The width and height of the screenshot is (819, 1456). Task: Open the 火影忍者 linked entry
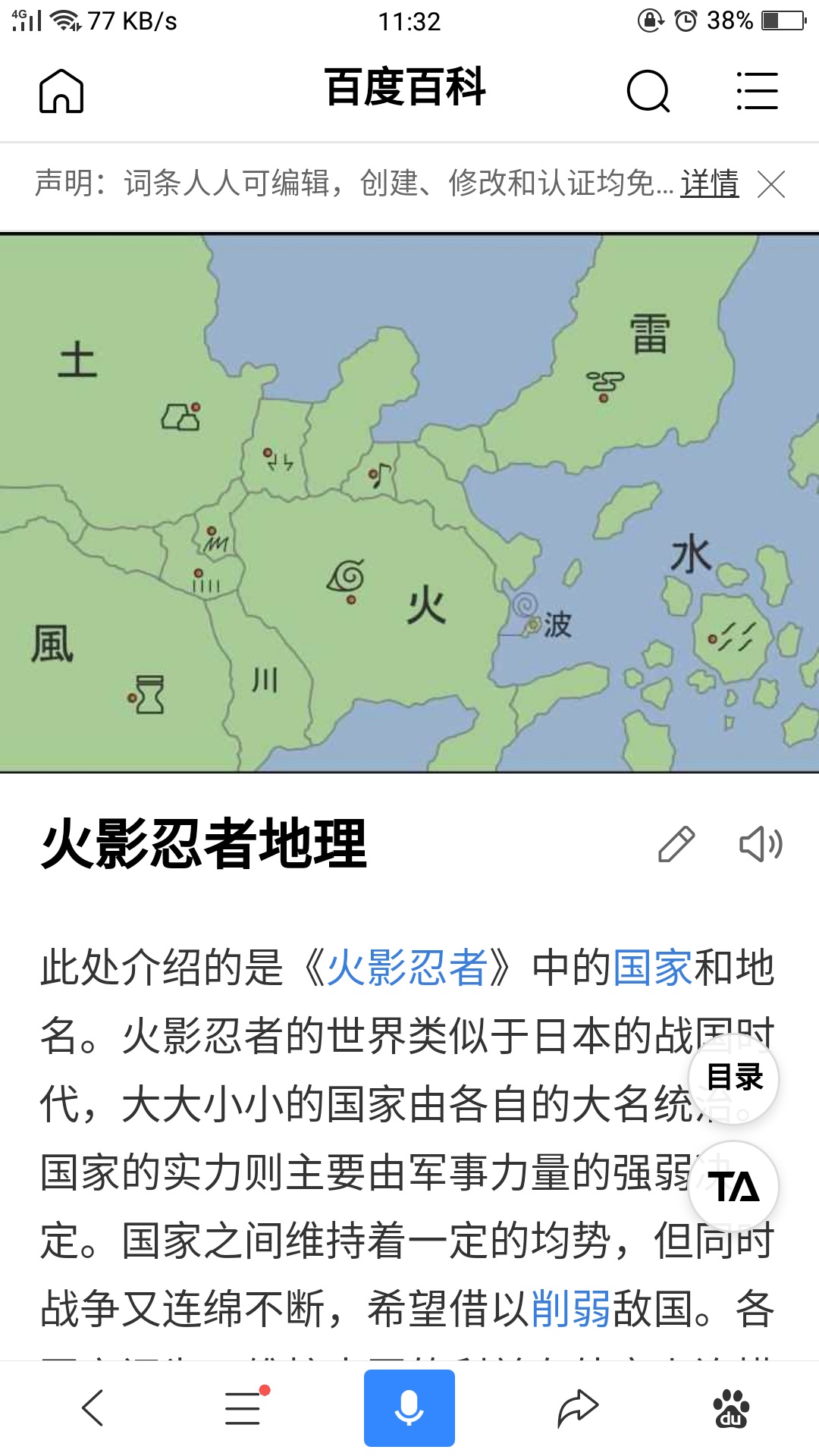point(406,968)
